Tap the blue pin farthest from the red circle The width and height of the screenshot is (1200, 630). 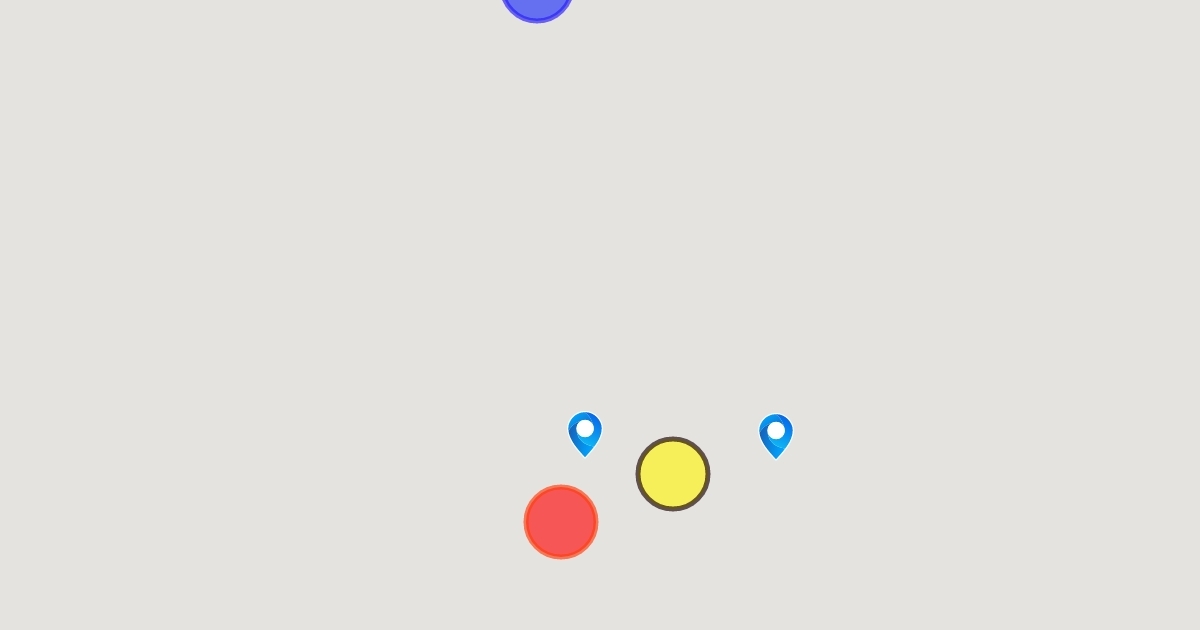[776, 435]
